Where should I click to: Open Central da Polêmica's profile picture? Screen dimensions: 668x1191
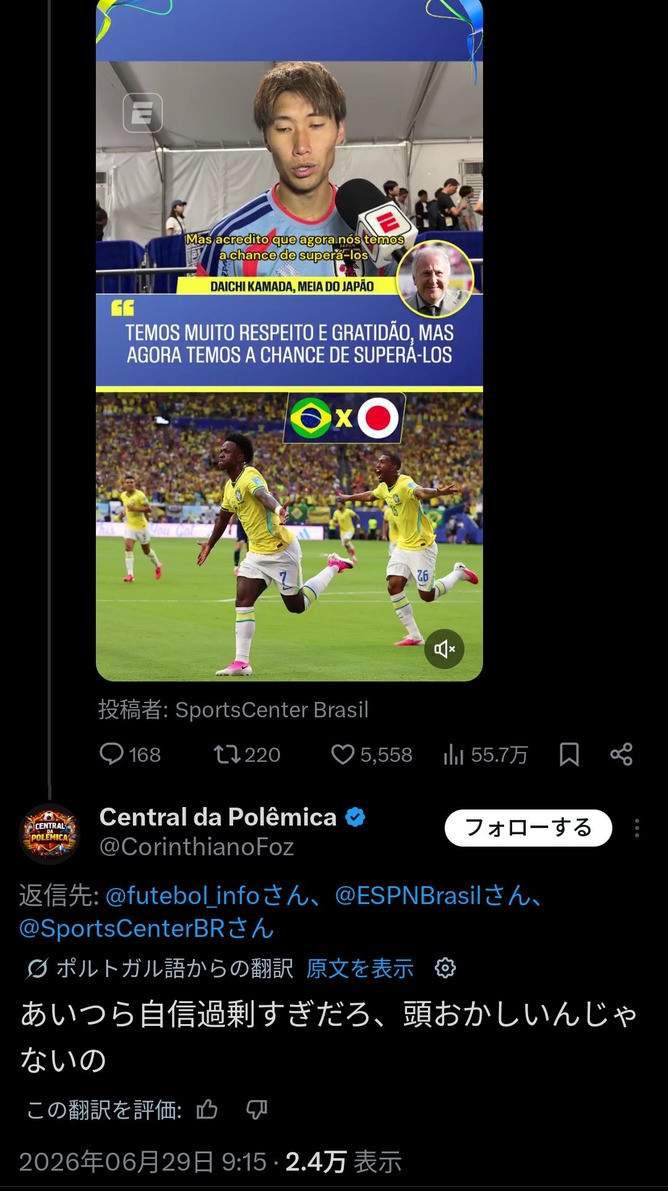click(49, 833)
